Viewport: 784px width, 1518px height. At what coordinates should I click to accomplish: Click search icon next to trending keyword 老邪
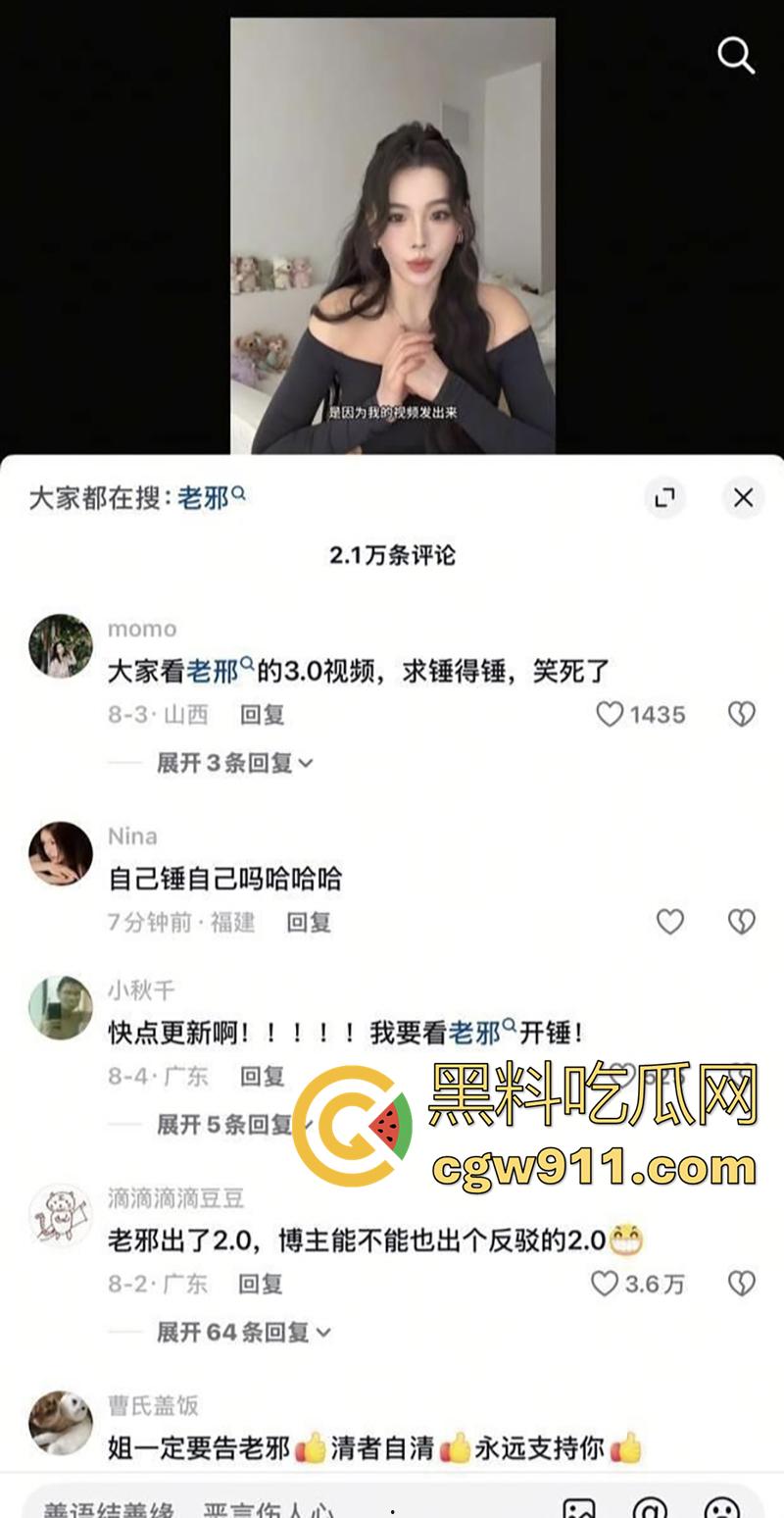[x=238, y=493]
